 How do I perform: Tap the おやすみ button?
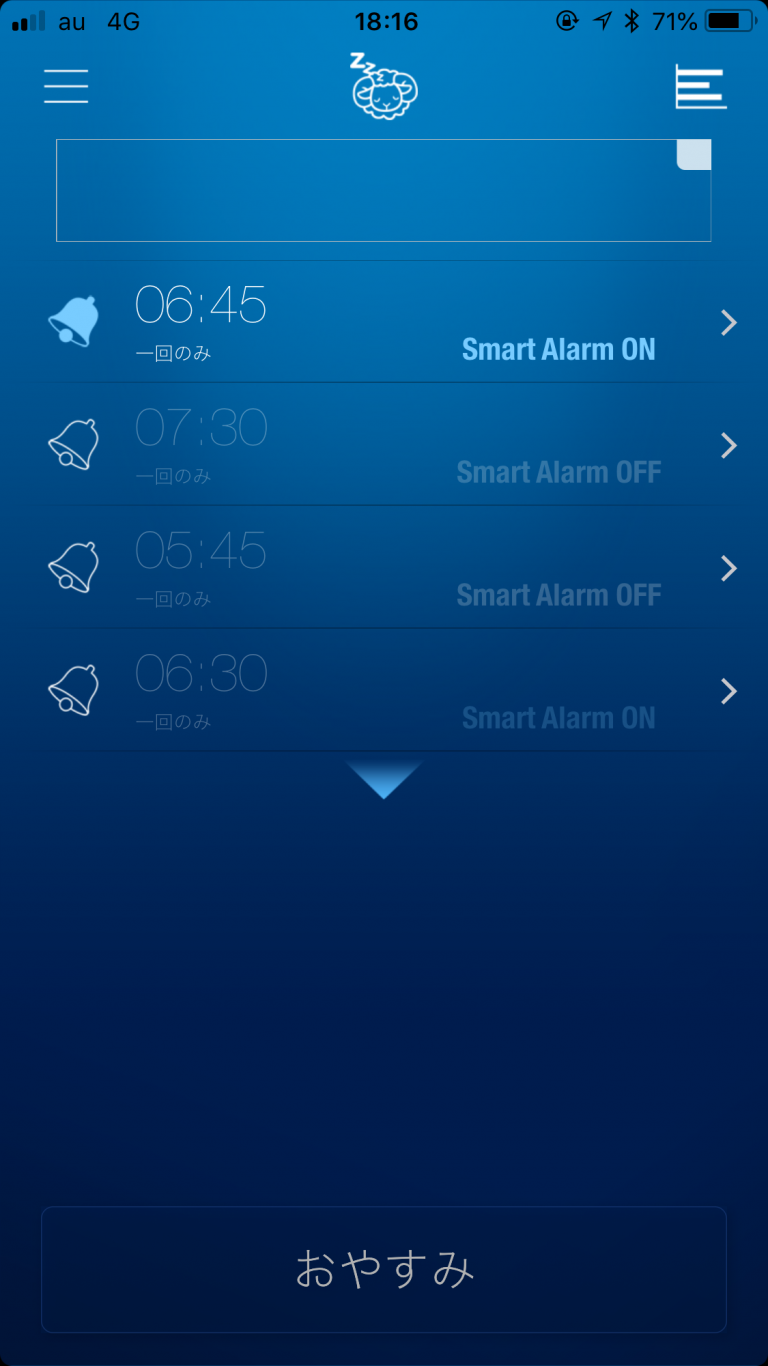pos(384,1269)
